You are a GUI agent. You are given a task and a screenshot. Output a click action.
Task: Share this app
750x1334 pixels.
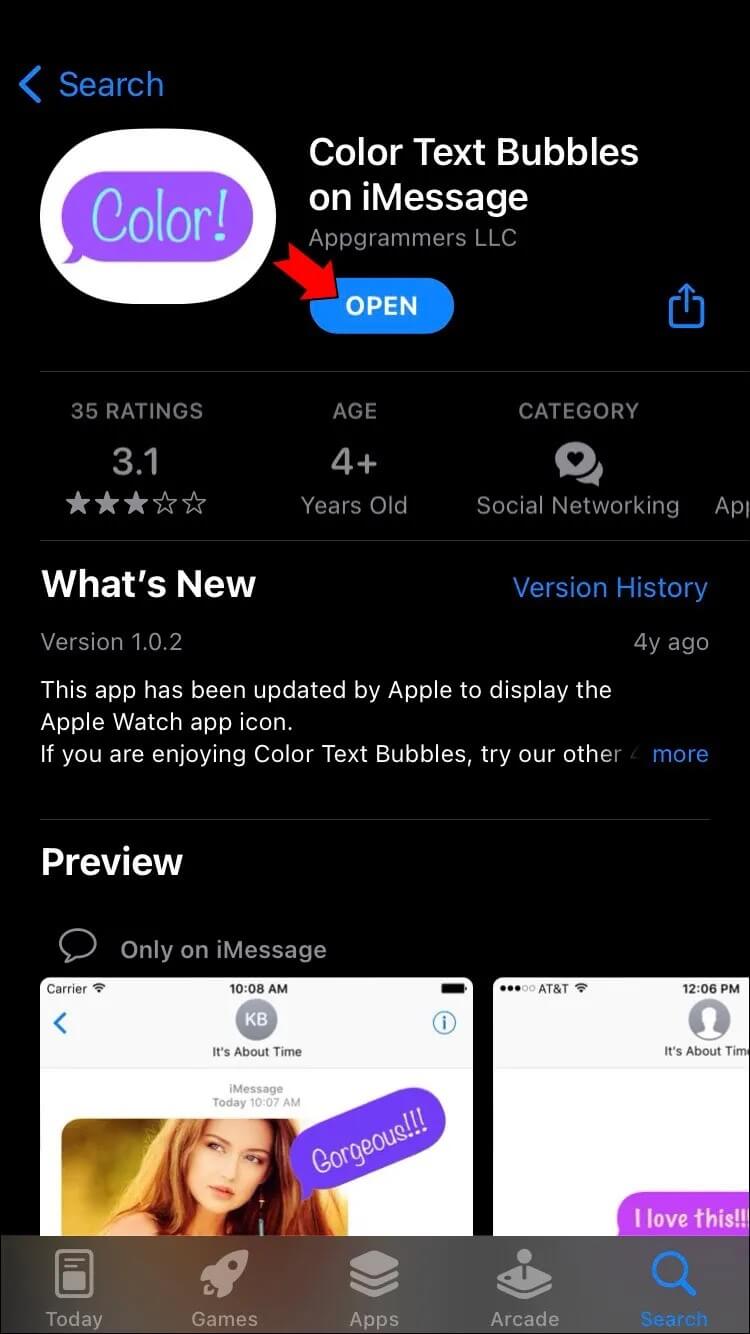point(686,306)
